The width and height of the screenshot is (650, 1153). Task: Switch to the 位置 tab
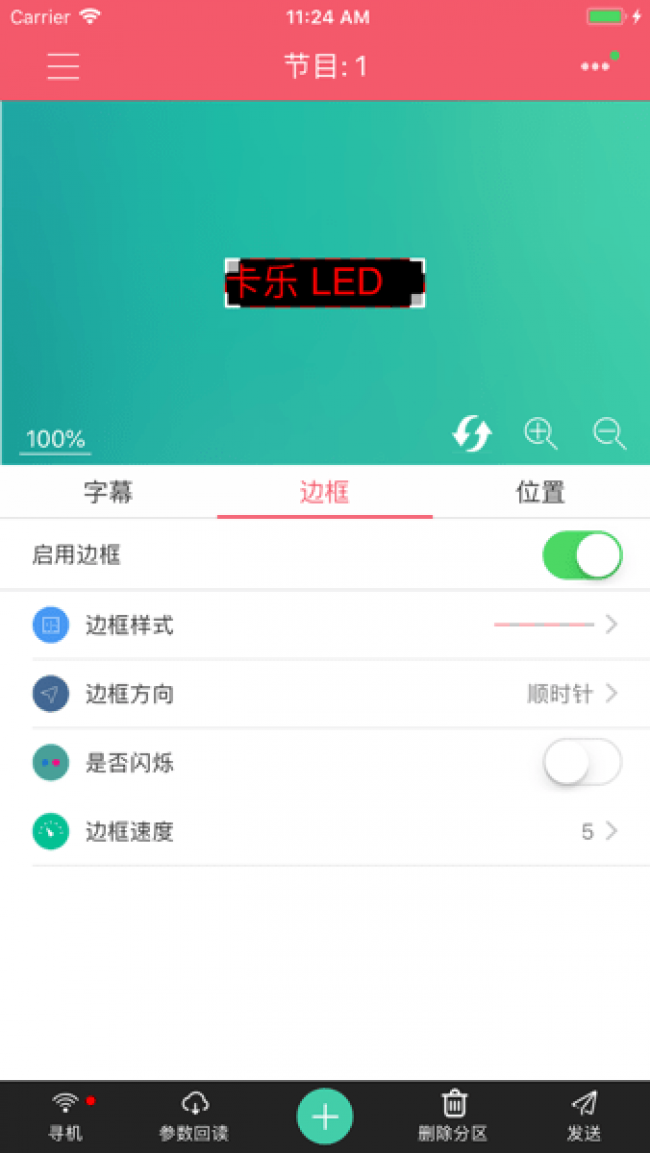click(x=540, y=492)
